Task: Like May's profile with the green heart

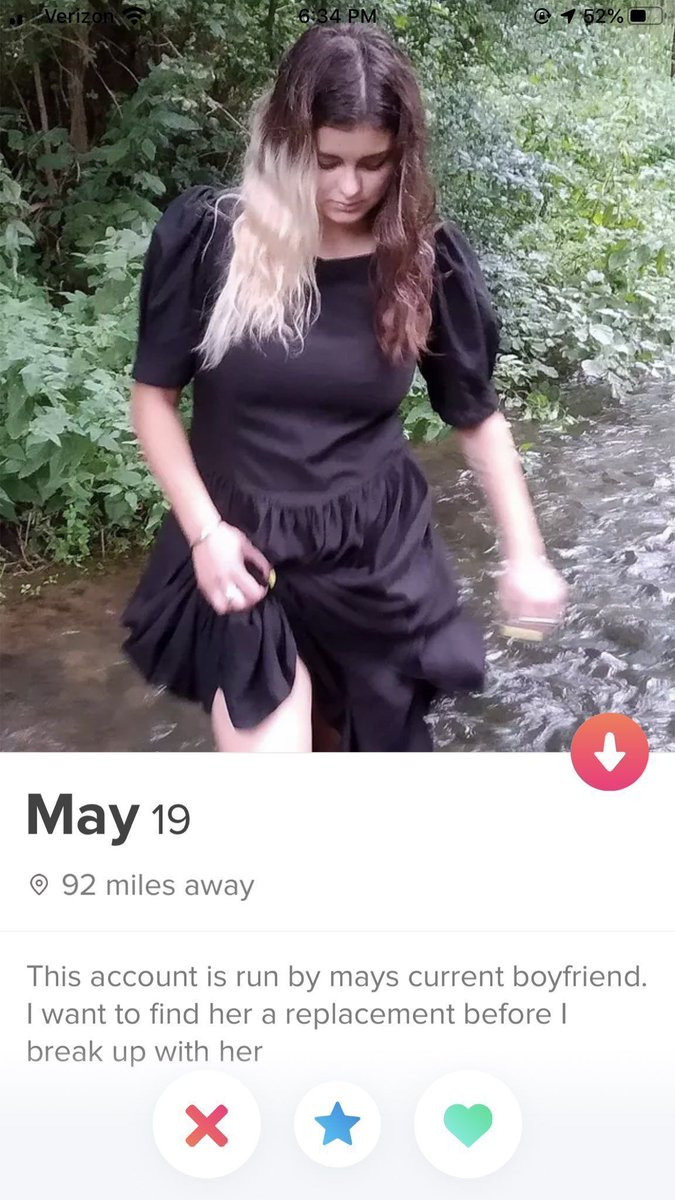Action: 467,1124
